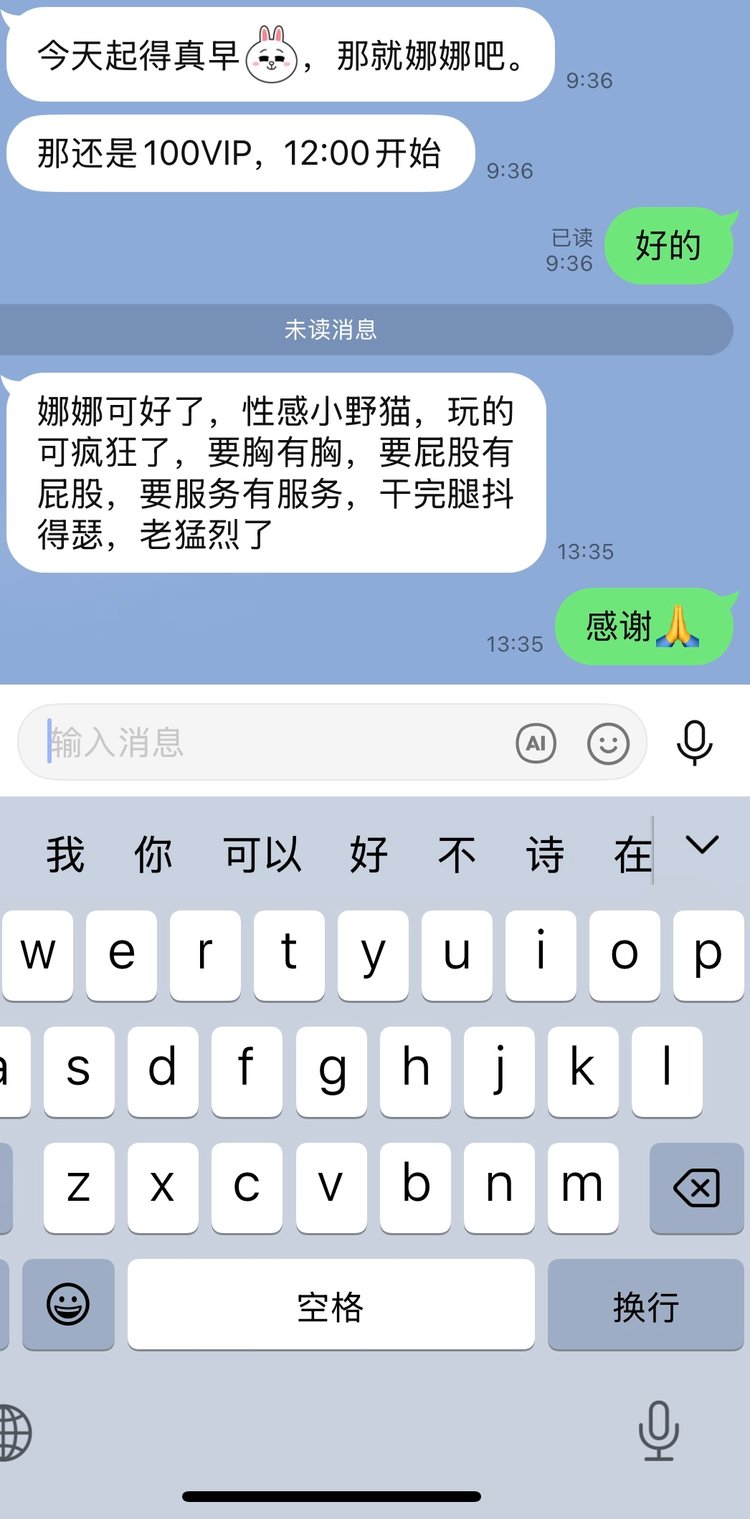This screenshot has height=1519, width=750.
Task: Start keyboard dictation microphone
Action: pos(659,1430)
